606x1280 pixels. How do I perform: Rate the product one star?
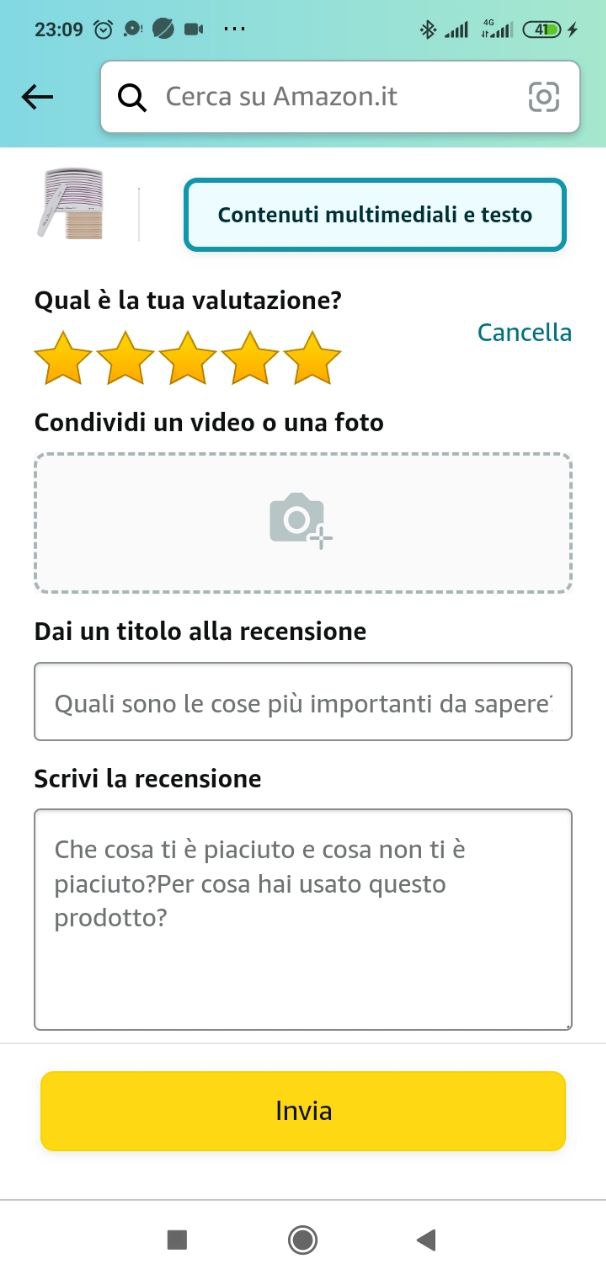pos(63,359)
